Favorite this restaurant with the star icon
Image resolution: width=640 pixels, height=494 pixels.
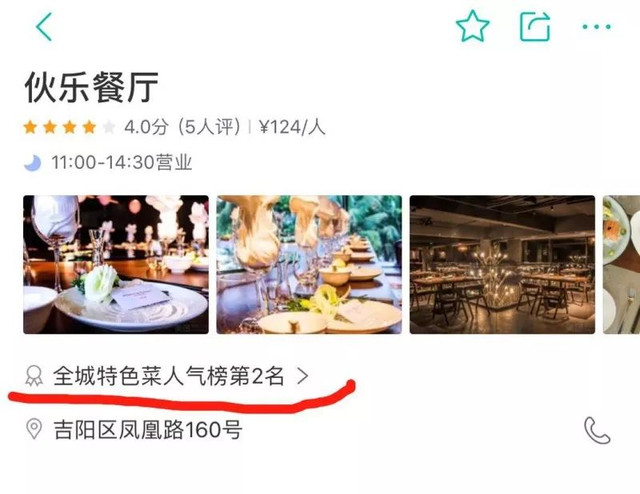tap(472, 27)
